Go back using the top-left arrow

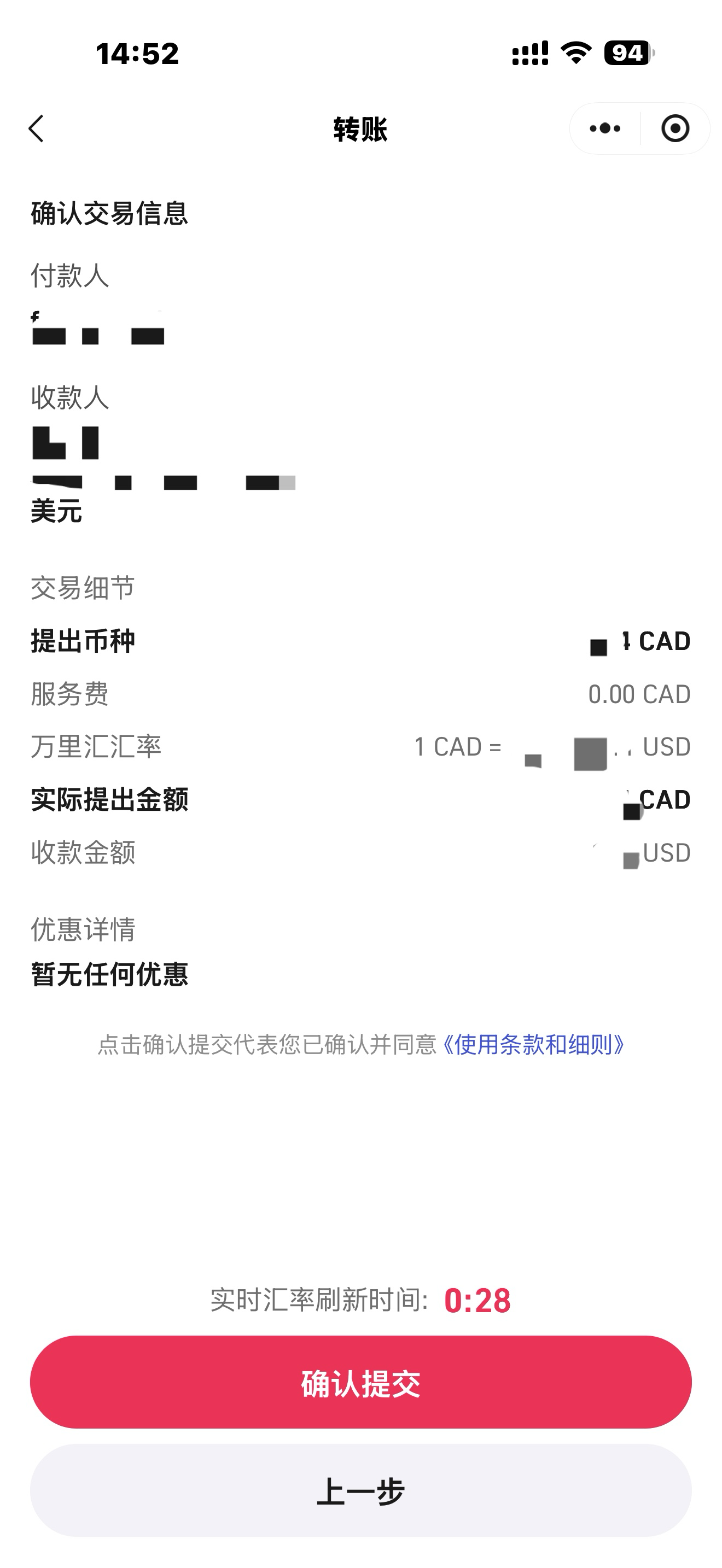(x=37, y=128)
